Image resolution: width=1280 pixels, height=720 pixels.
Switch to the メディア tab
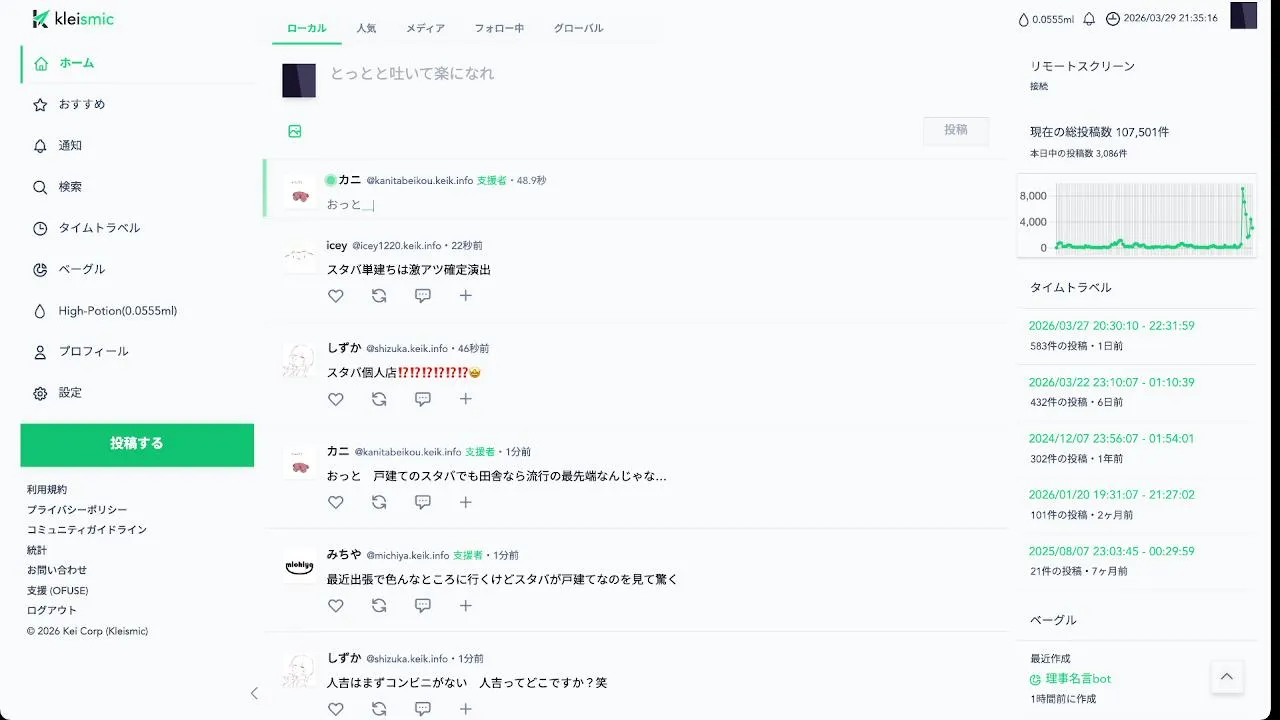tap(425, 28)
